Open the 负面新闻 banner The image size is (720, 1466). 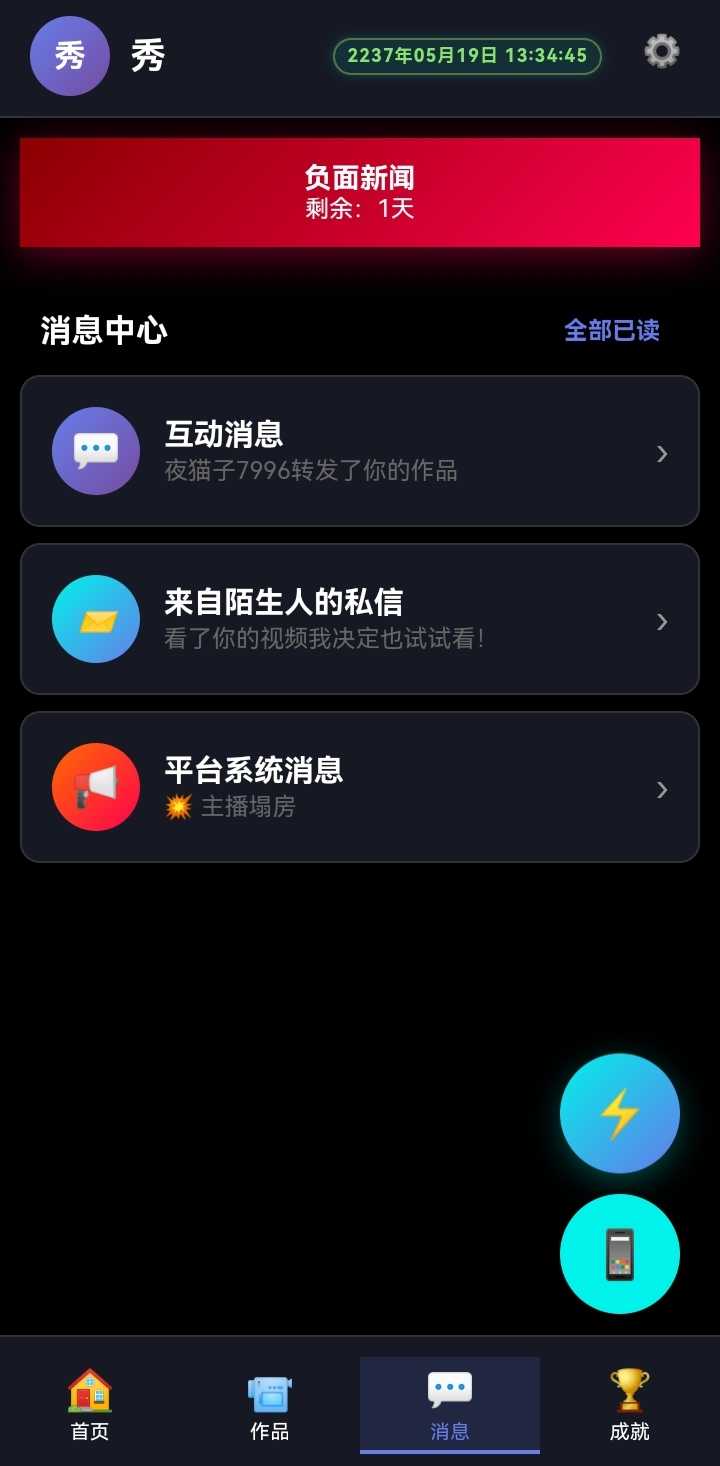pos(360,192)
